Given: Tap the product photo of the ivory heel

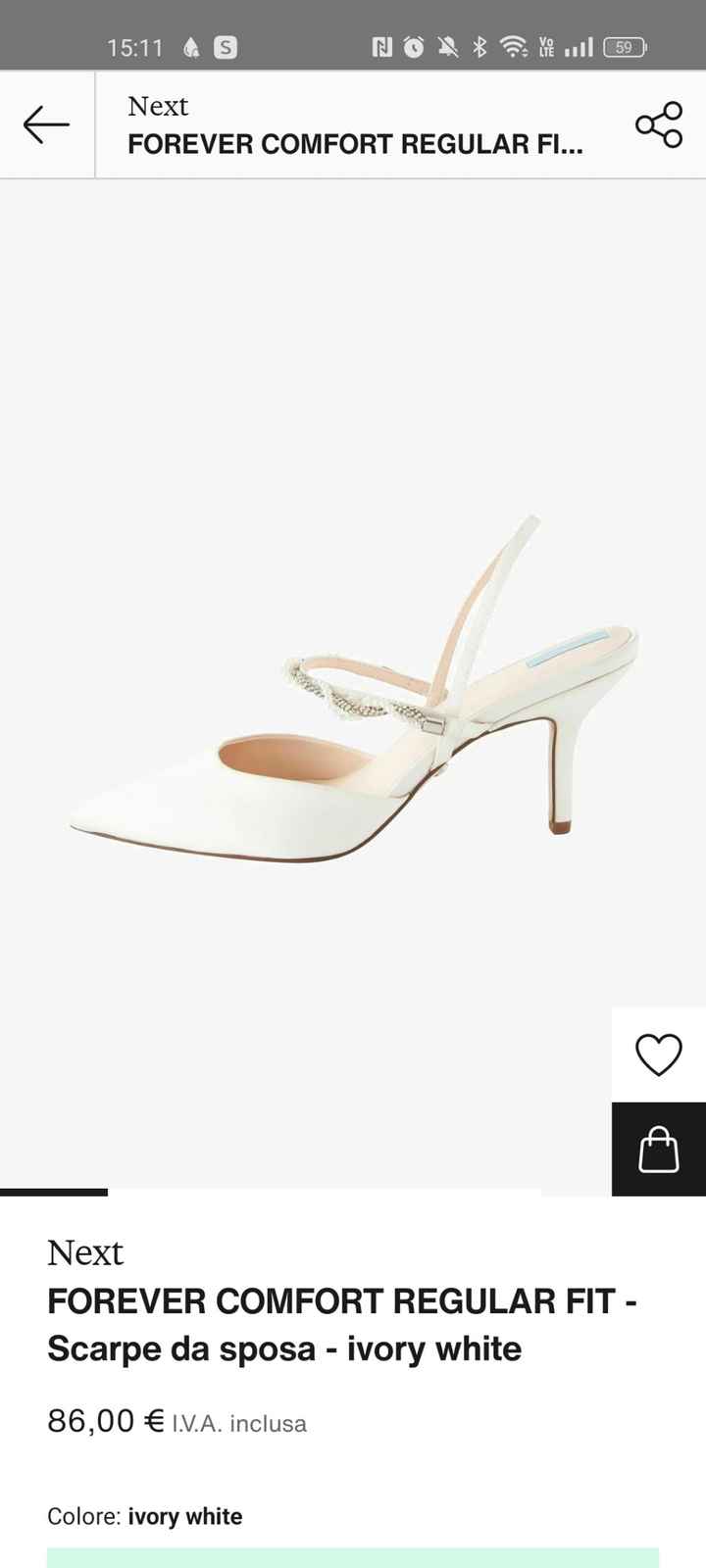Looking at the screenshot, I should click(353, 686).
